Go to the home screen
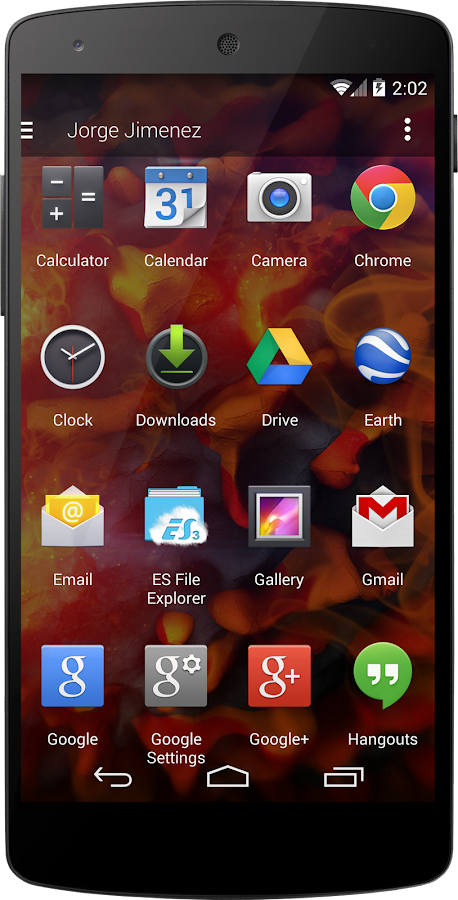 point(228,776)
